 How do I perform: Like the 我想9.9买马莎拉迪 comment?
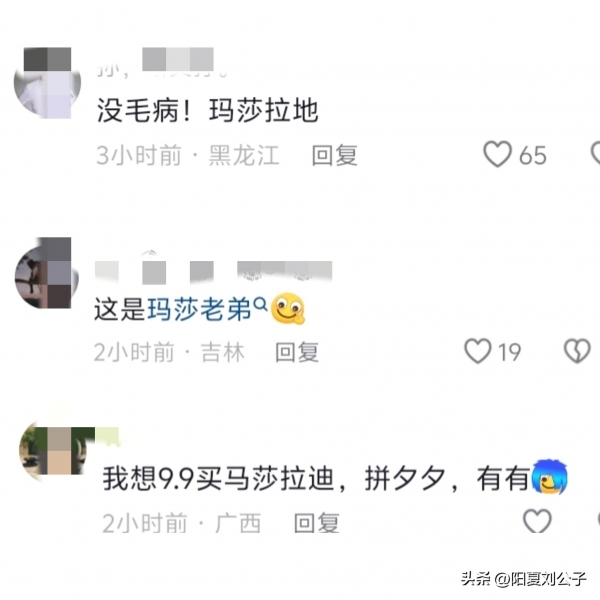(x=538, y=521)
